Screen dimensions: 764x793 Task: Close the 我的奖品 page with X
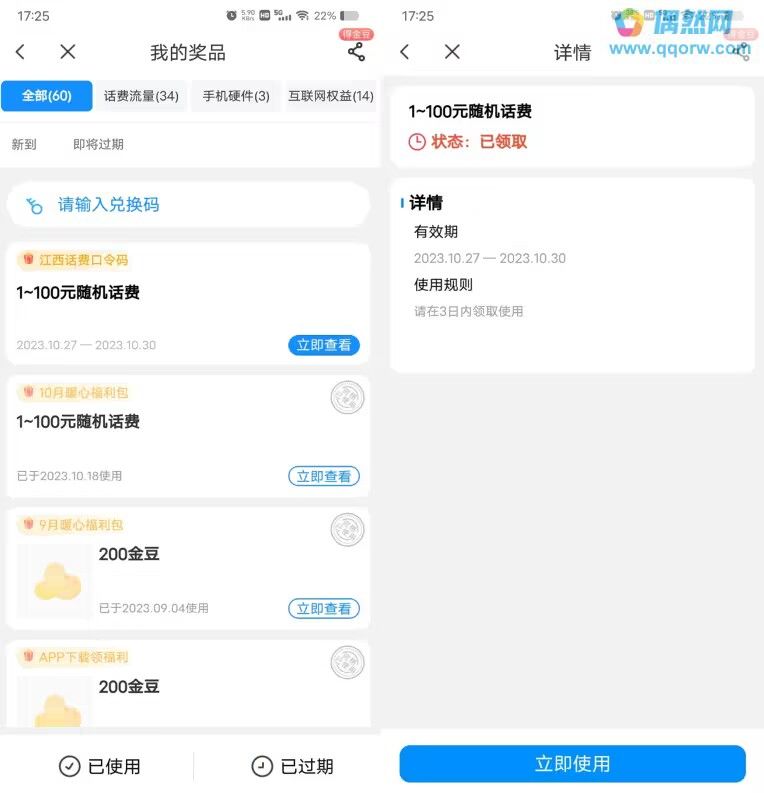(67, 52)
